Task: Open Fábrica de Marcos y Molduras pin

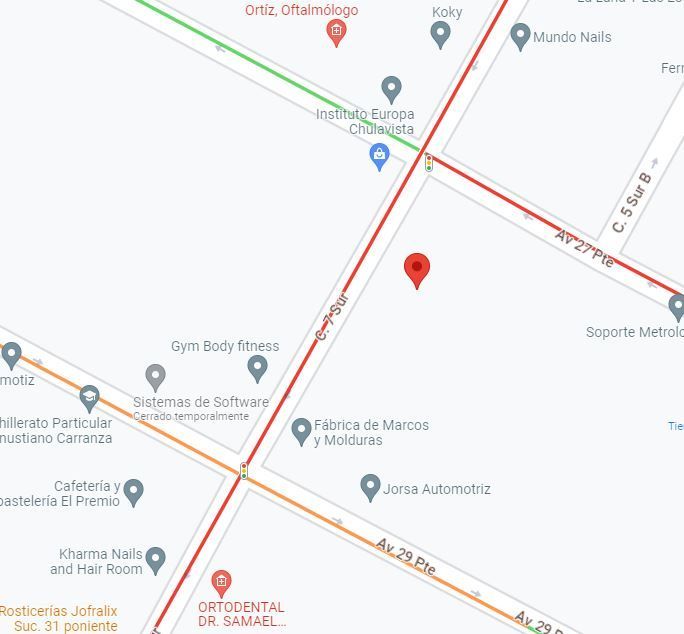Action: coord(301,432)
